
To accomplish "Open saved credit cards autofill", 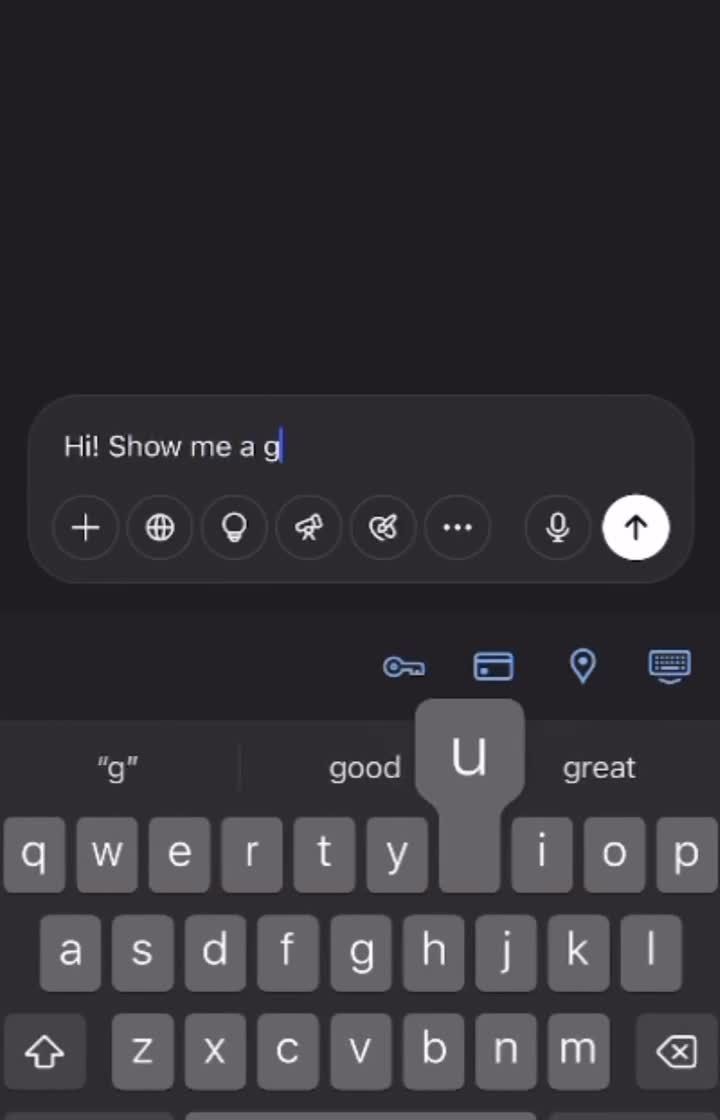I will click(493, 666).
